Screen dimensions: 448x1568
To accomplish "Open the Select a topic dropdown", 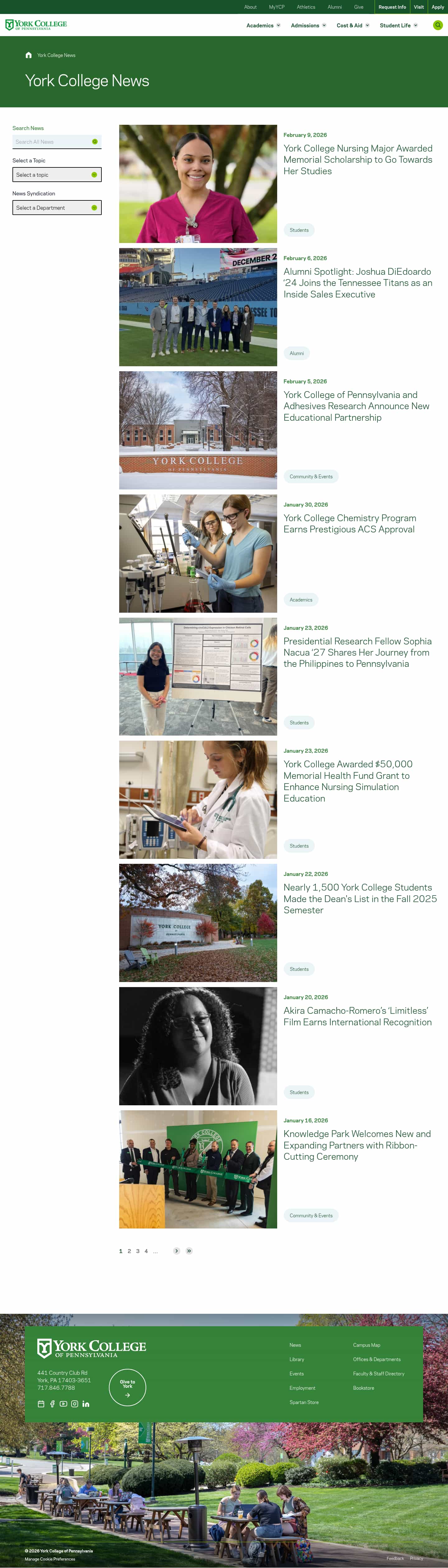I will 57,175.
